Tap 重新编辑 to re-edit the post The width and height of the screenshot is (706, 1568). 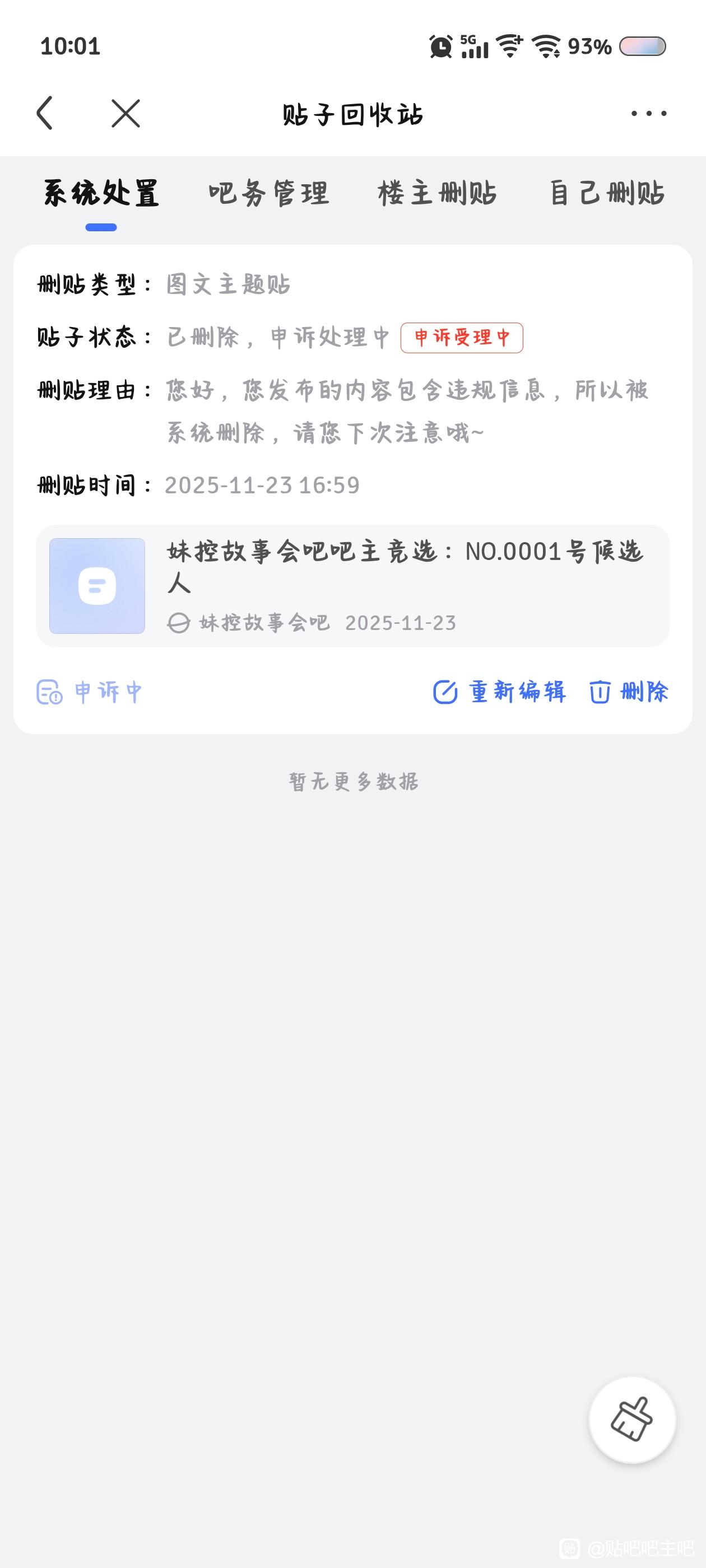tap(499, 692)
